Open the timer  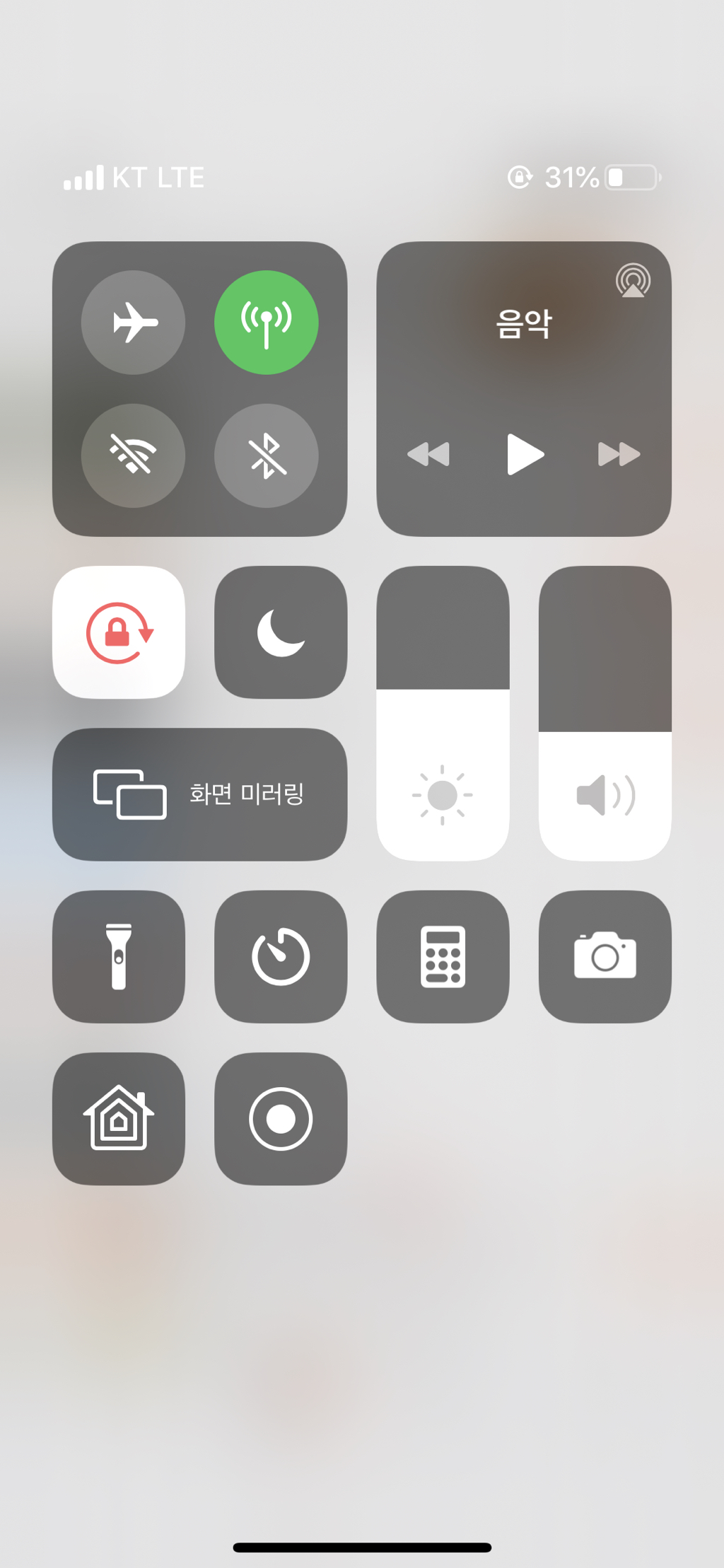pyautogui.click(x=281, y=956)
